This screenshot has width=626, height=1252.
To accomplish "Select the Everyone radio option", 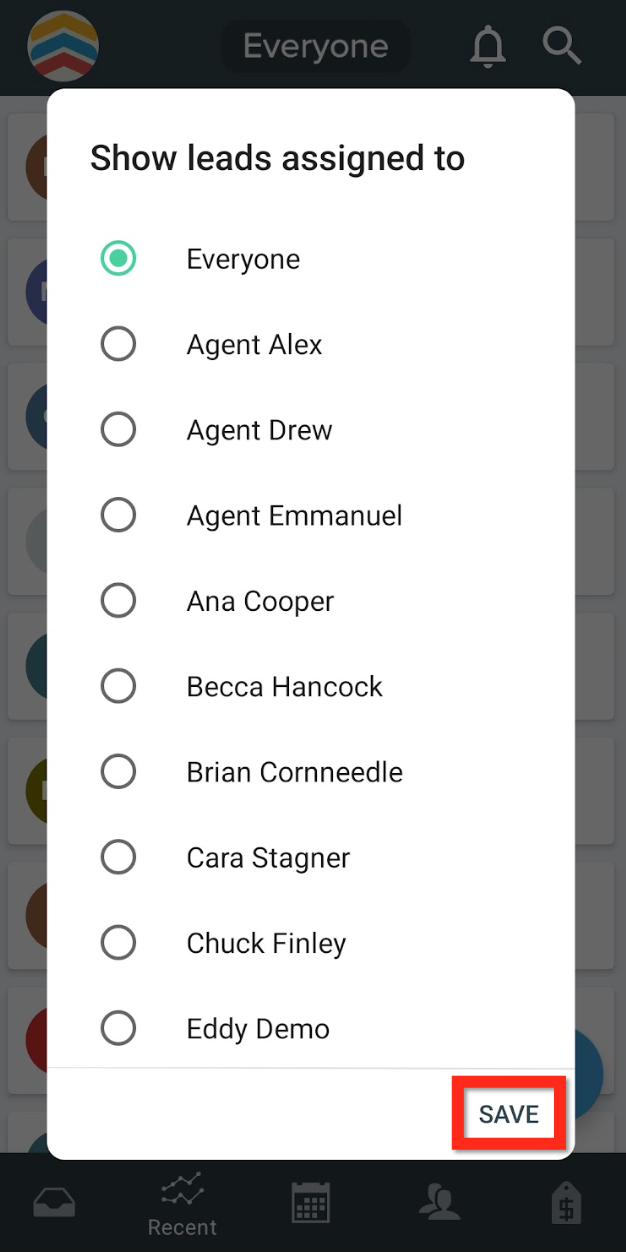I will pyautogui.click(x=311, y=259).
